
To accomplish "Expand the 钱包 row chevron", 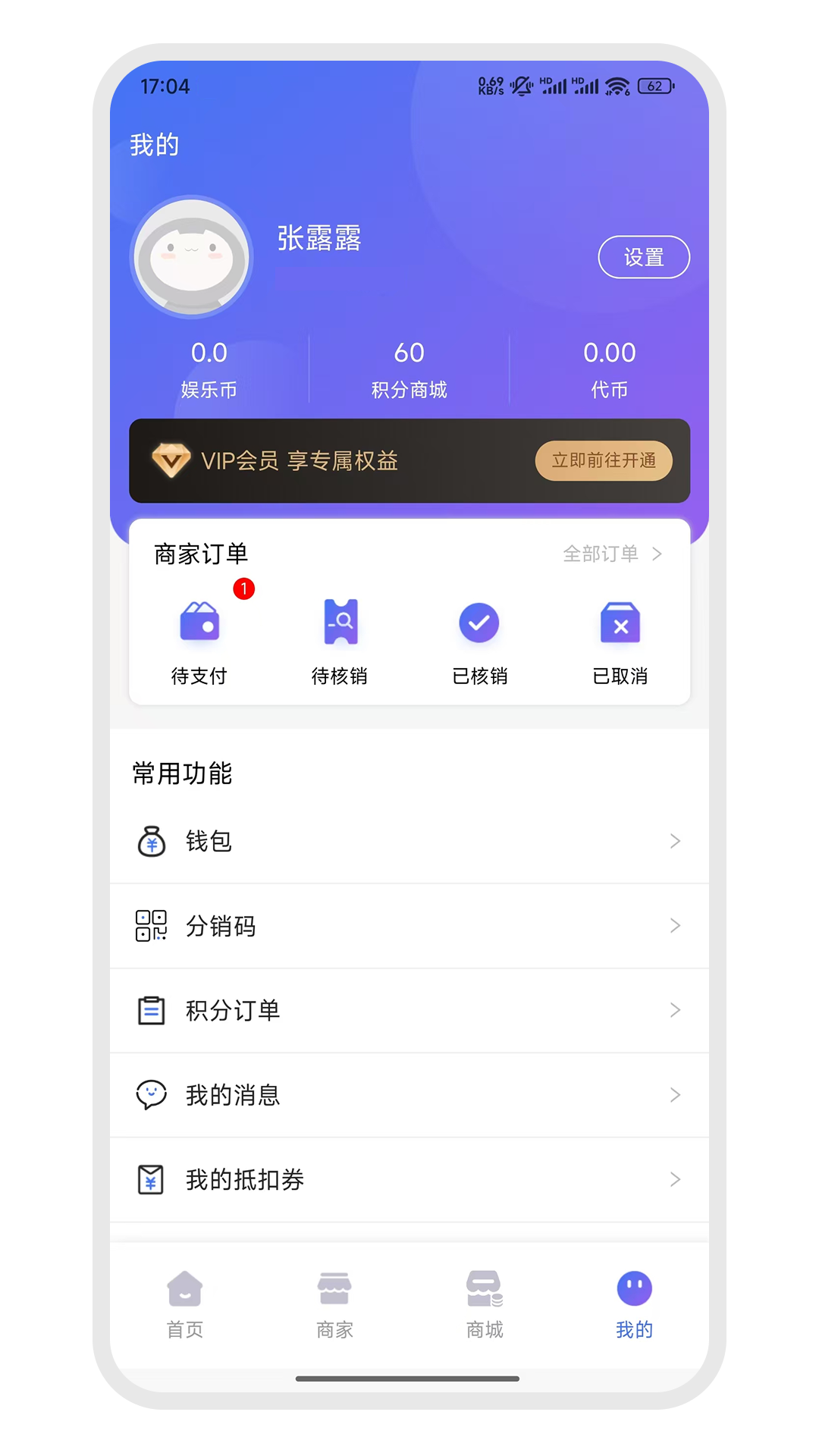I will click(675, 841).
